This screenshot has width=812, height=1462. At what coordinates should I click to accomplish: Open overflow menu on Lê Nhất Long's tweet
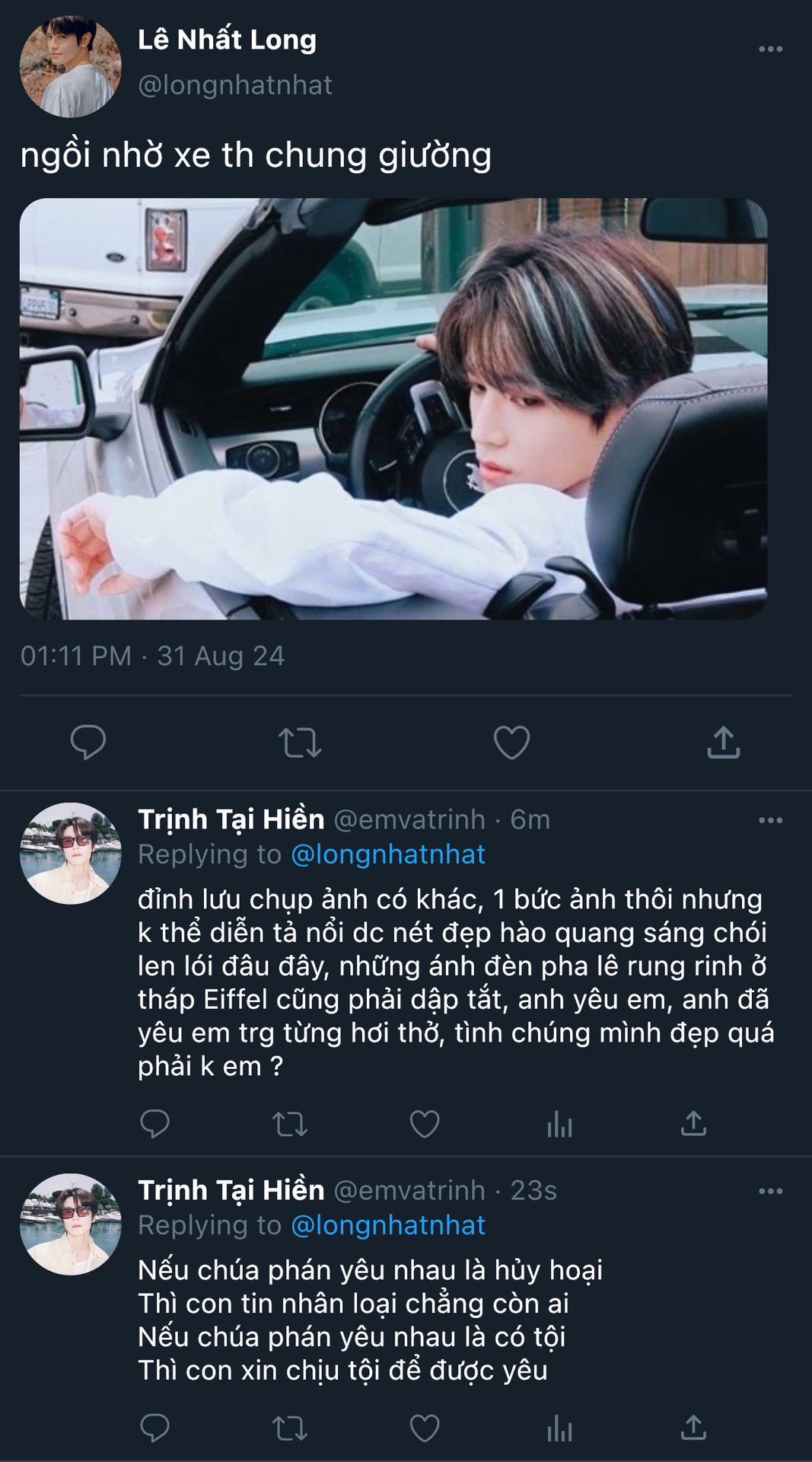point(770,49)
